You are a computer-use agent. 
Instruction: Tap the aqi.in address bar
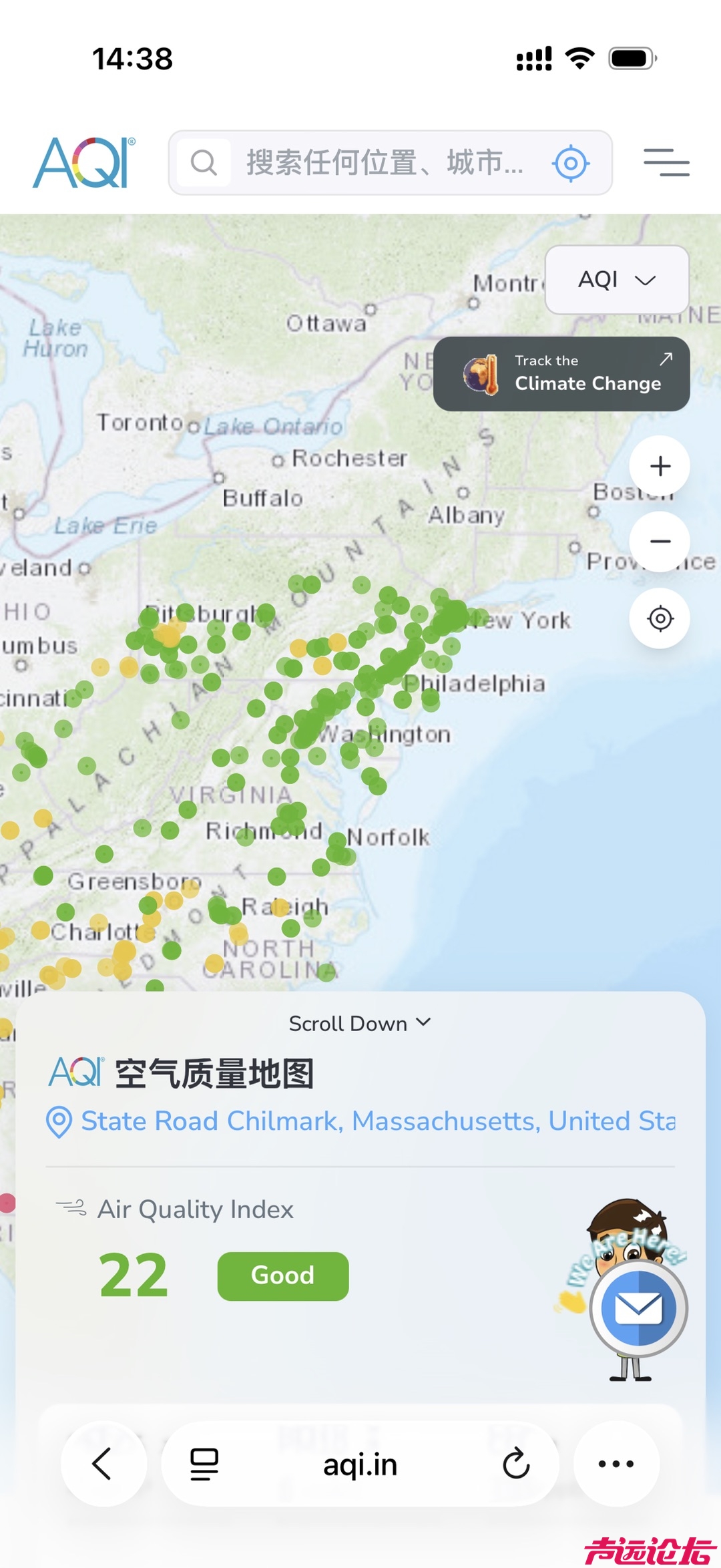click(x=360, y=1465)
